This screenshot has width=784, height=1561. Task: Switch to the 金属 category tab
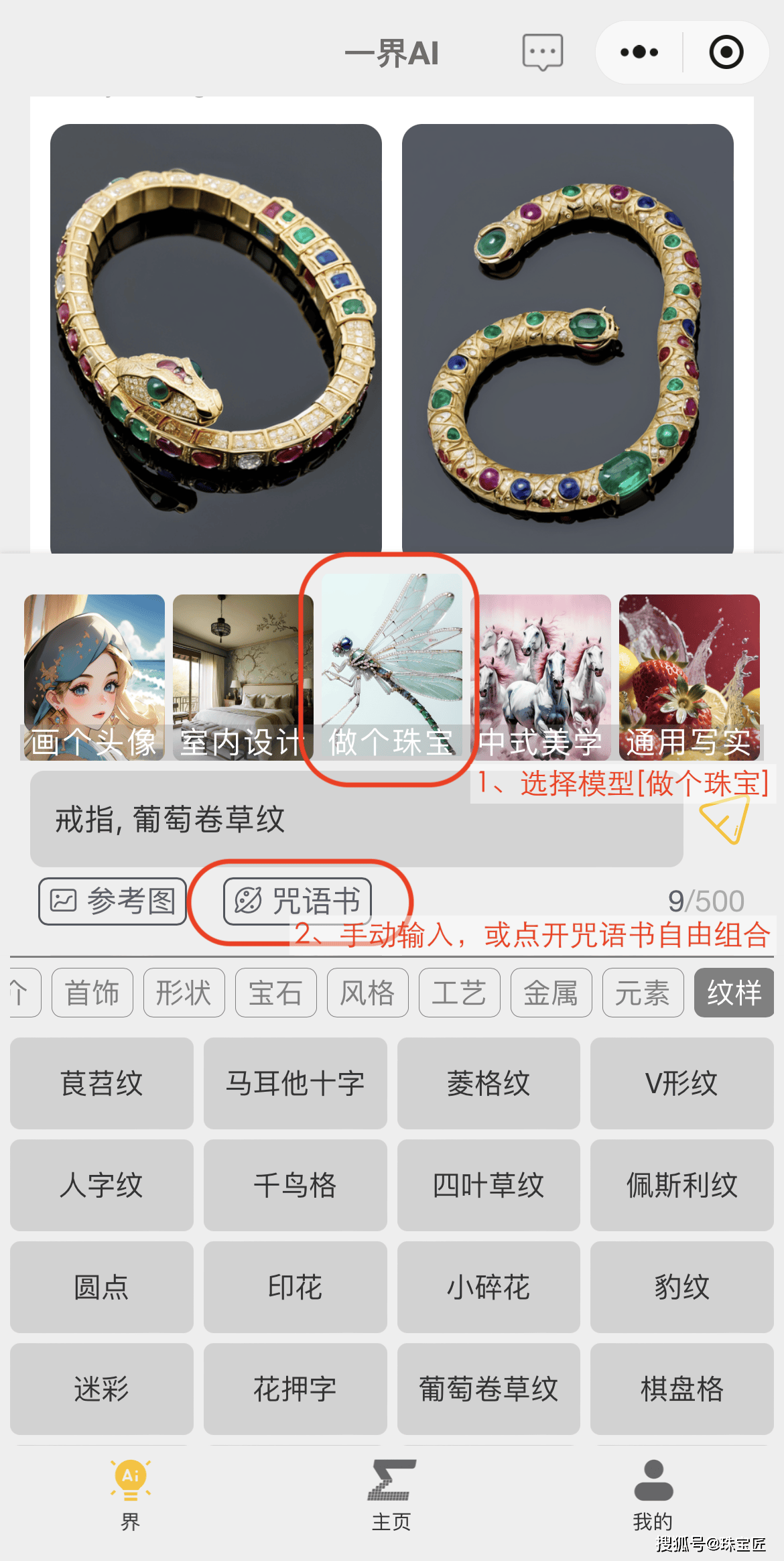(551, 993)
